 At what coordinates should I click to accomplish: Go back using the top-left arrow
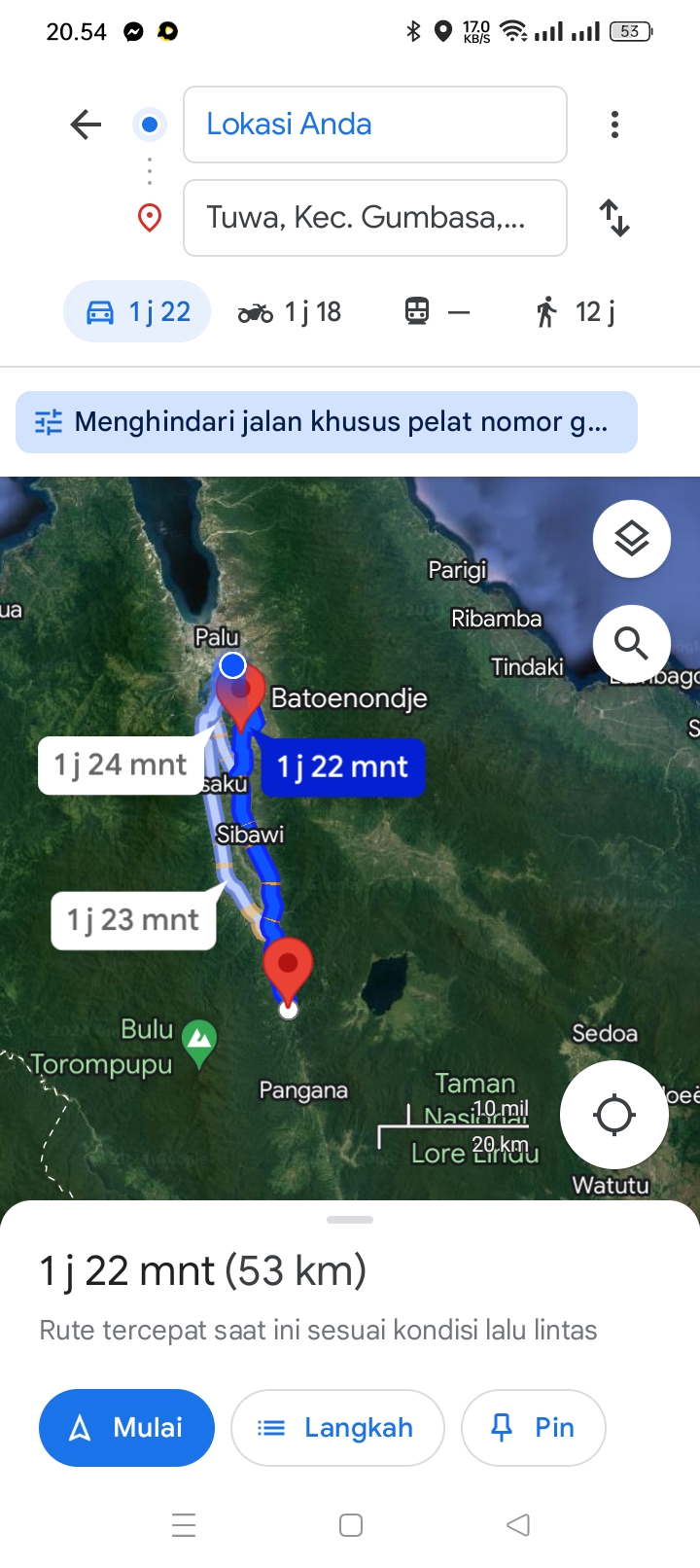pyautogui.click(x=87, y=125)
